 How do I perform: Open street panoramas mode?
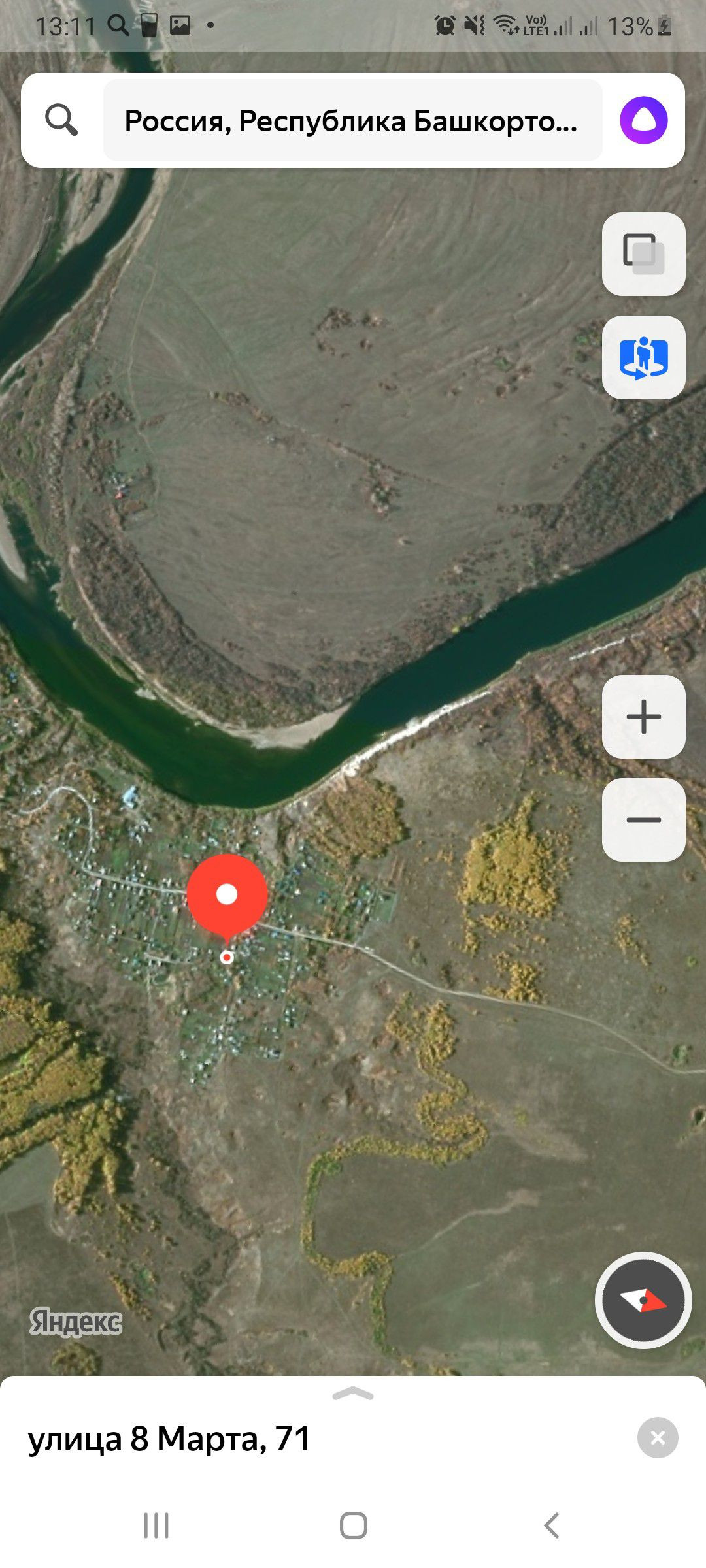click(643, 357)
